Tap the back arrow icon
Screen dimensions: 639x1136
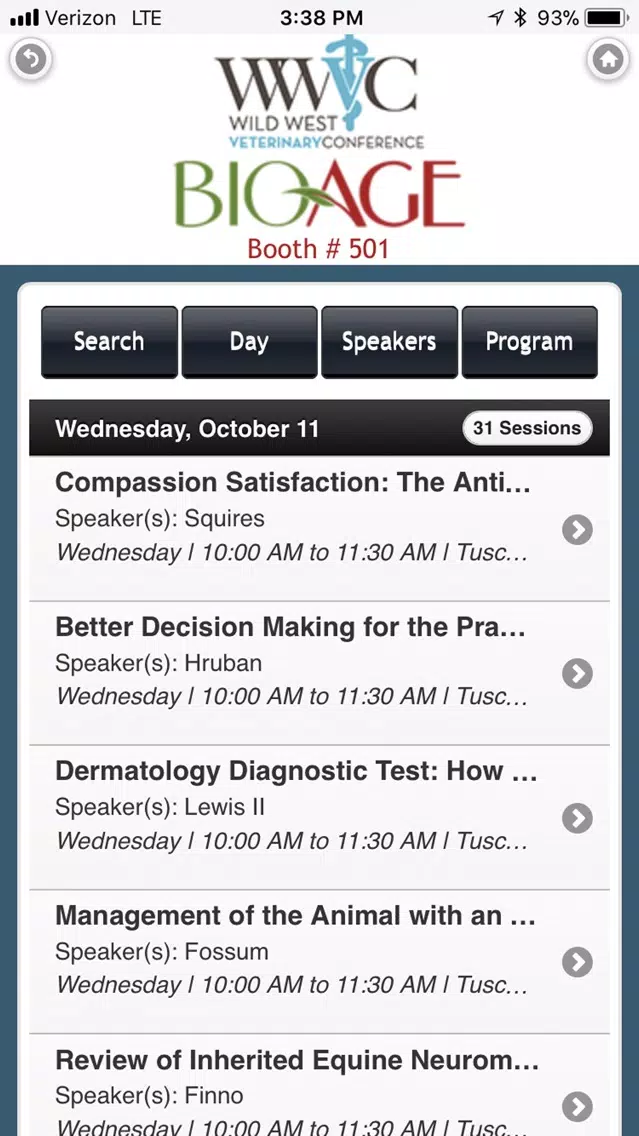[30, 59]
